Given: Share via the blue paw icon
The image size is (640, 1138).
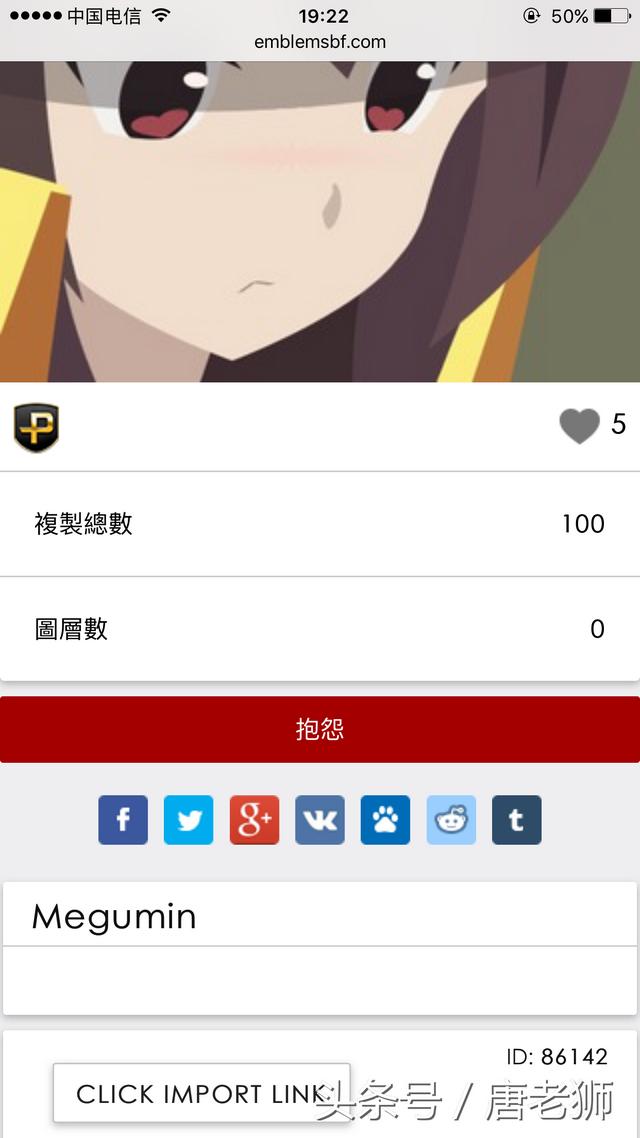Looking at the screenshot, I should tap(385, 820).
